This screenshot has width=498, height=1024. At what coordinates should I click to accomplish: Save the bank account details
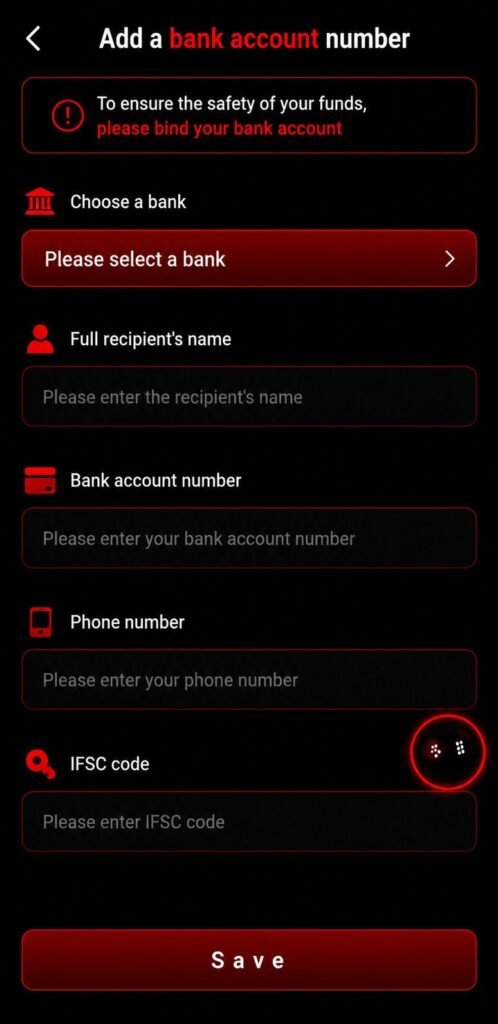(x=249, y=960)
